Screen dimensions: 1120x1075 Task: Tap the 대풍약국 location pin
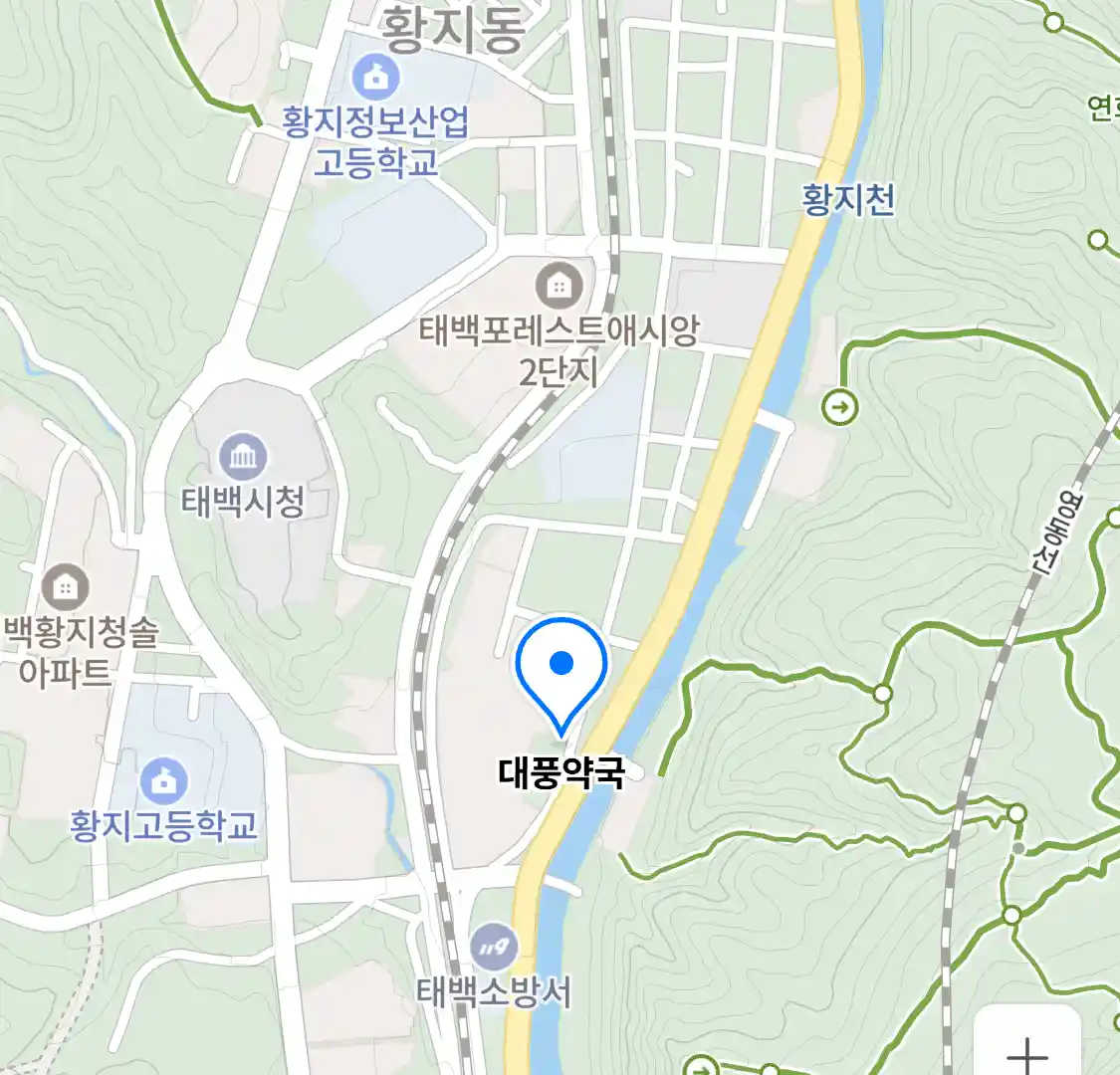561,669
